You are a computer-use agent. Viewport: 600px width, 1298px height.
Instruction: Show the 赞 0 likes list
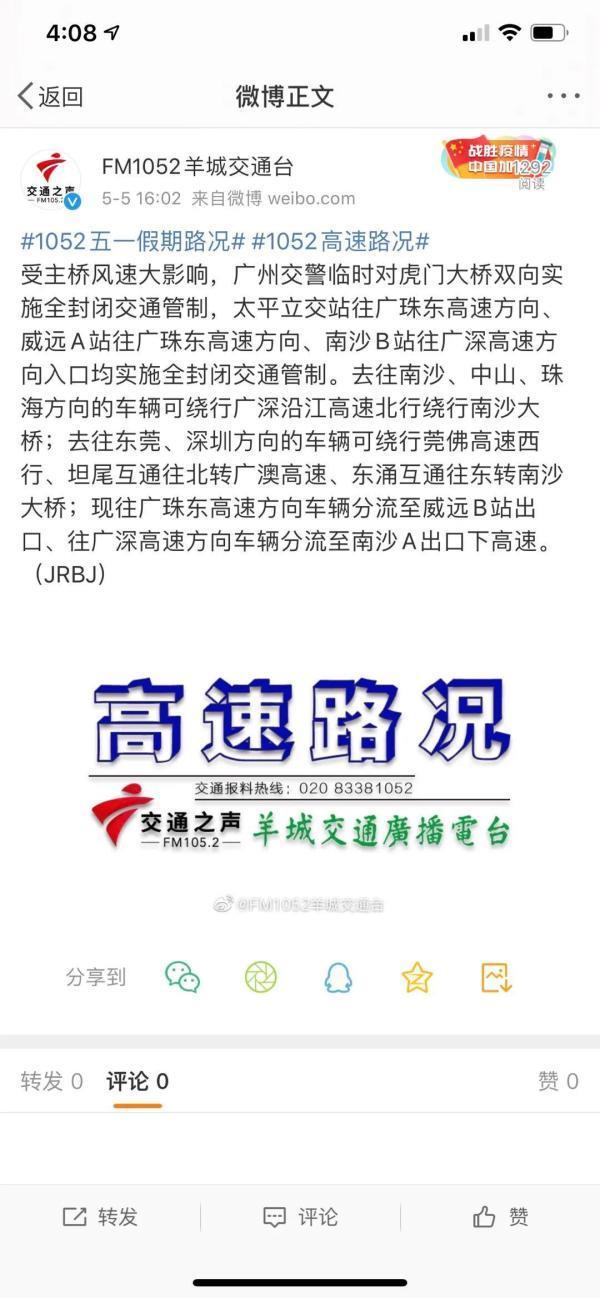(x=558, y=1081)
